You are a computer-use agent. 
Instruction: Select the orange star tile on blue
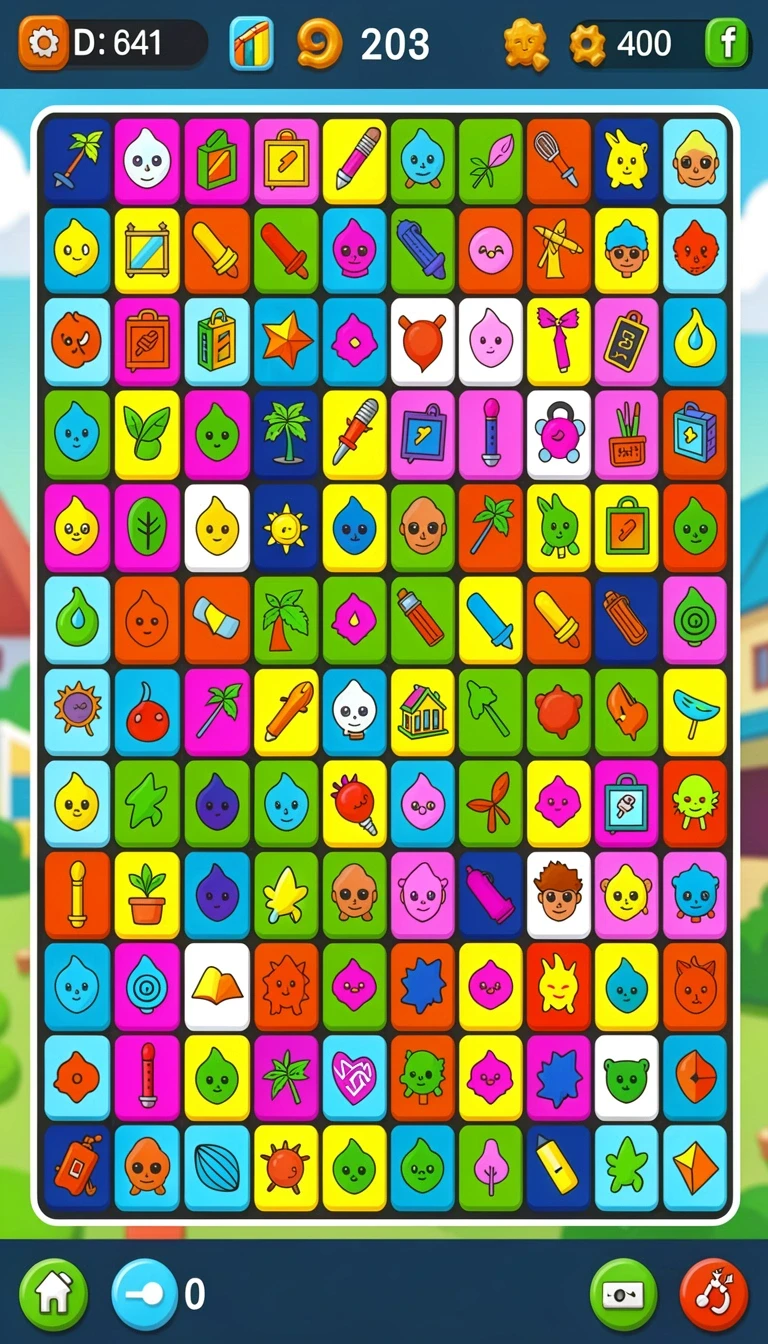286,342
